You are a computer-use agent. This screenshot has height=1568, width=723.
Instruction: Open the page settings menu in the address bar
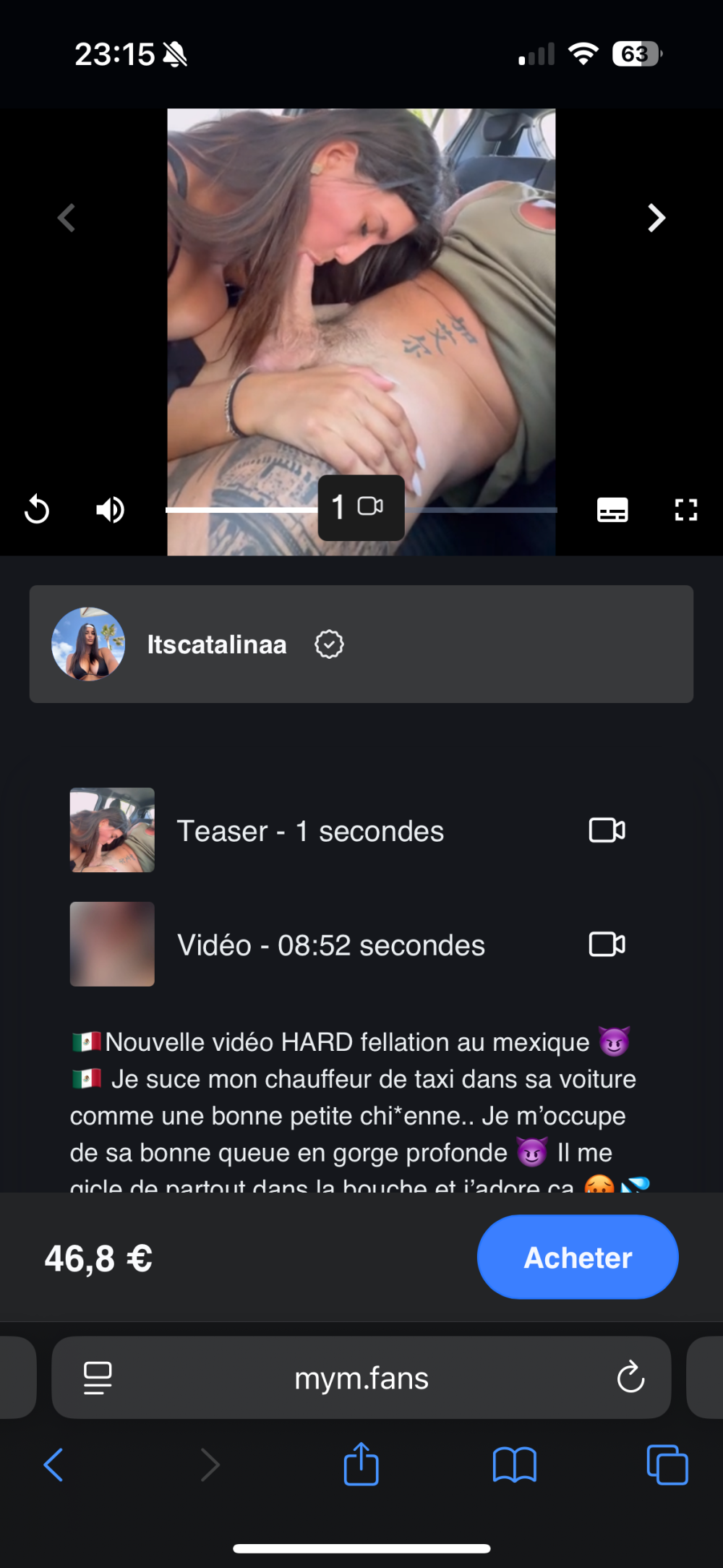(x=98, y=1378)
